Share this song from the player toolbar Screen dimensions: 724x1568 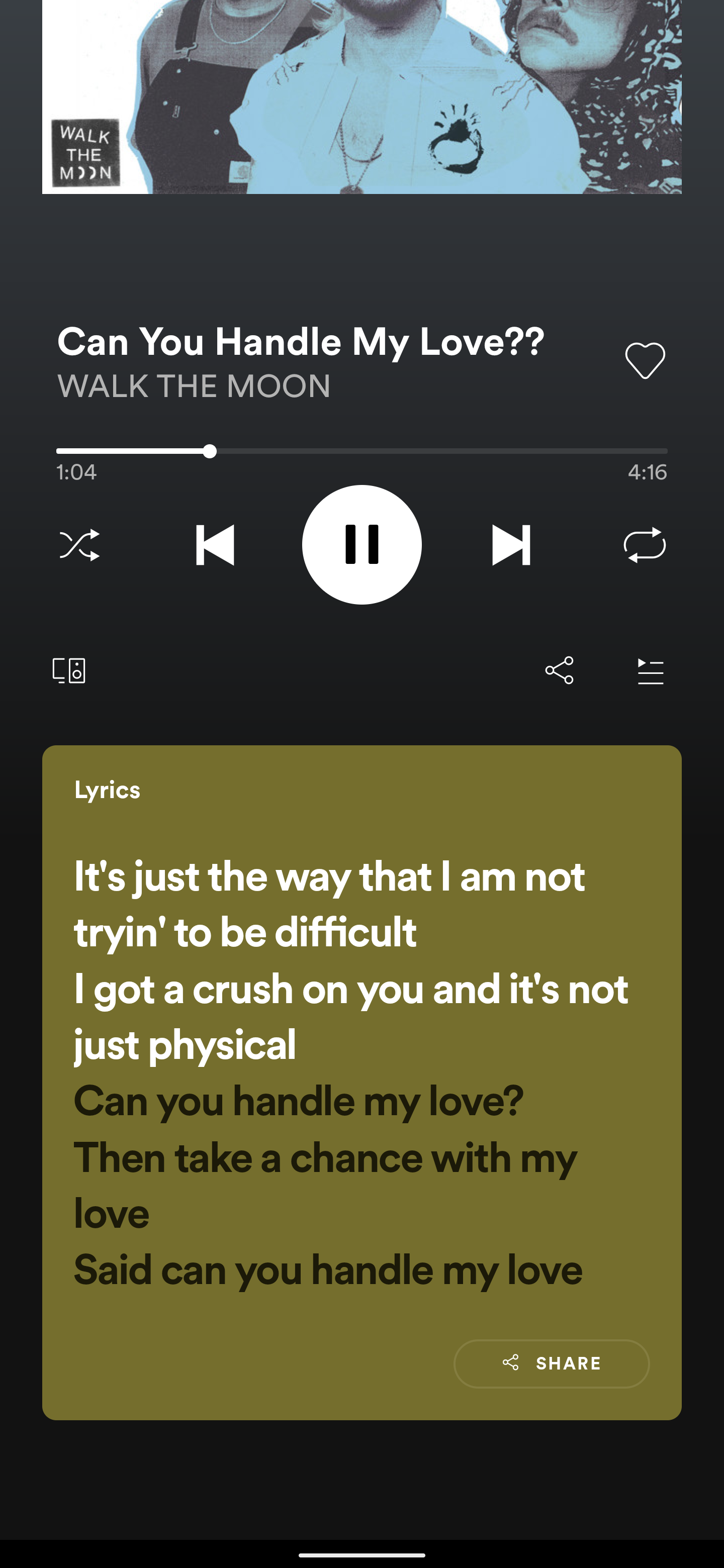559,671
